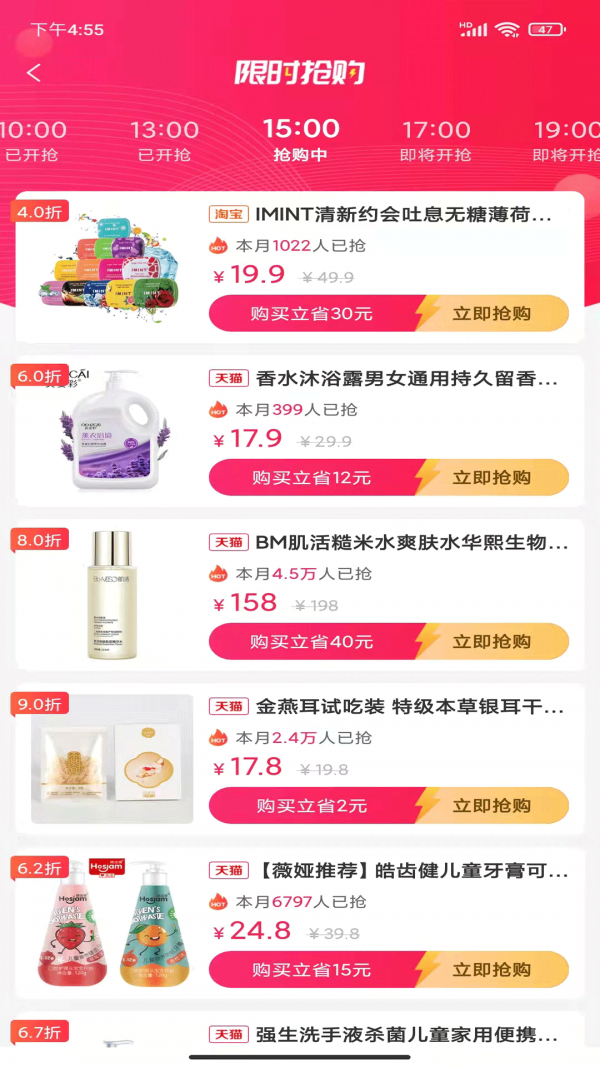The height and width of the screenshot is (1067, 600).
Task: Switch to the 17:00 upcoming slot
Action: coord(436,140)
